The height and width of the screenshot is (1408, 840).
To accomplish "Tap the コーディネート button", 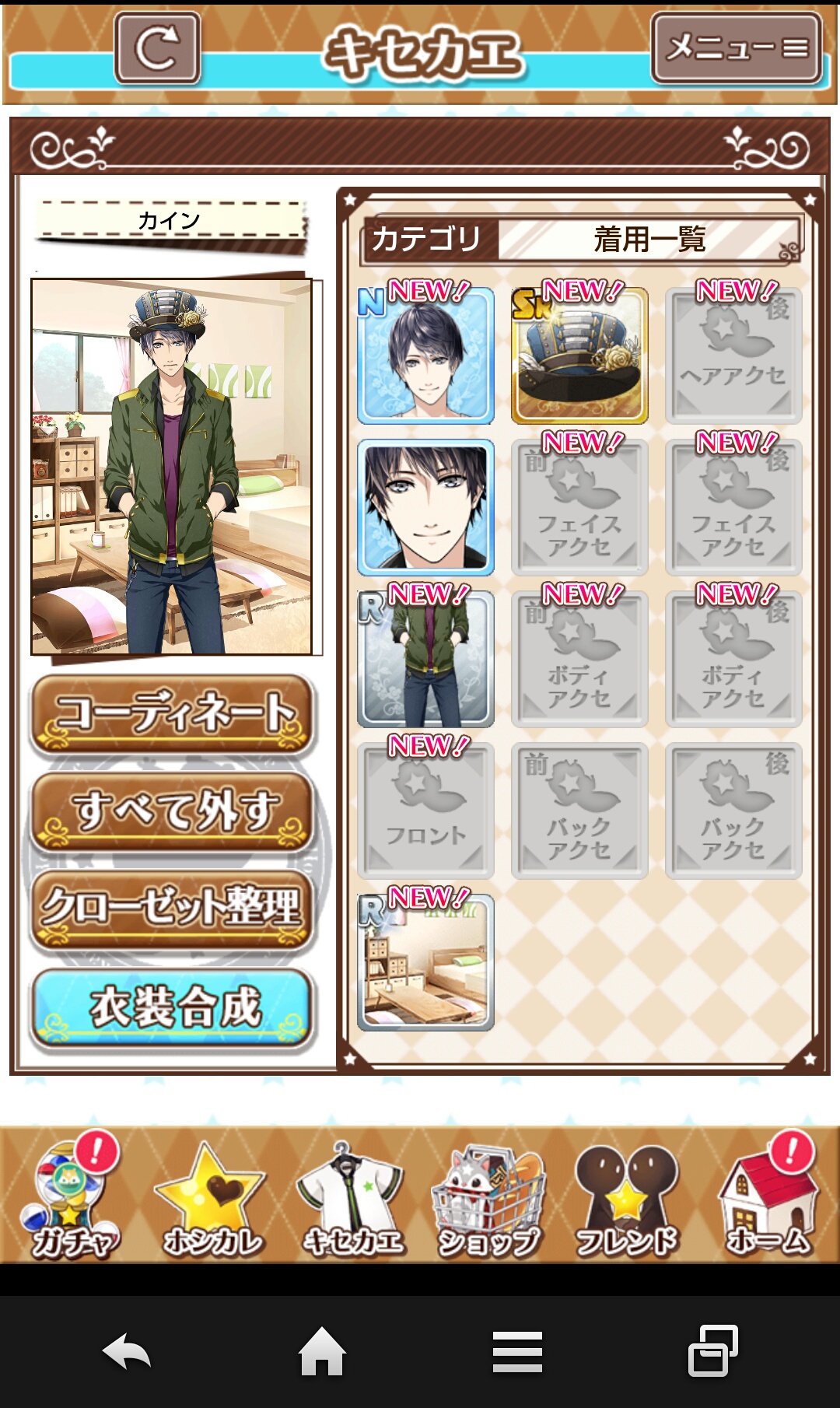I will tap(173, 714).
